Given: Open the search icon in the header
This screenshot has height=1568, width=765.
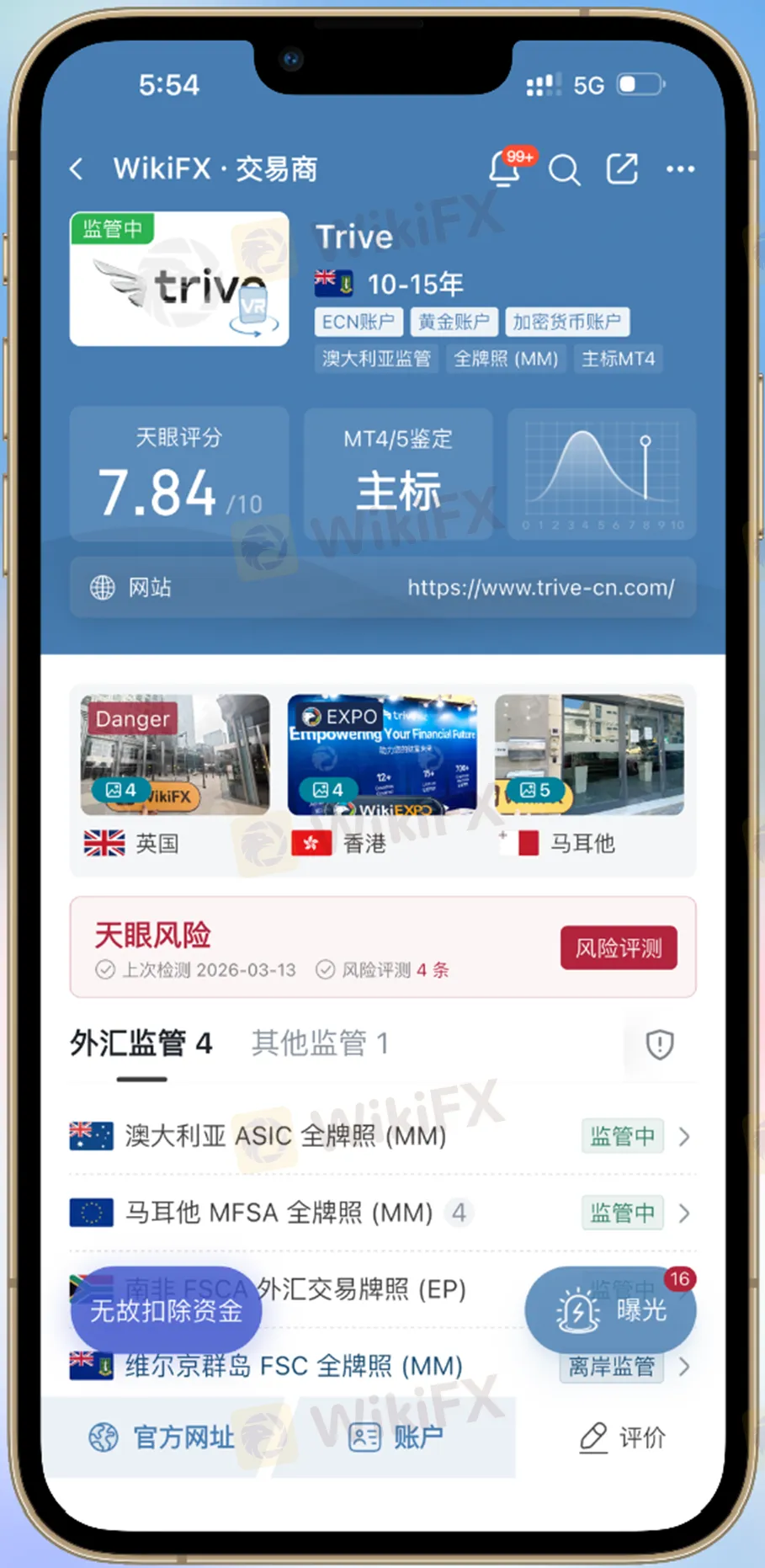Looking at the screenshot, I should pyautogui.click(x=564, y=170).
